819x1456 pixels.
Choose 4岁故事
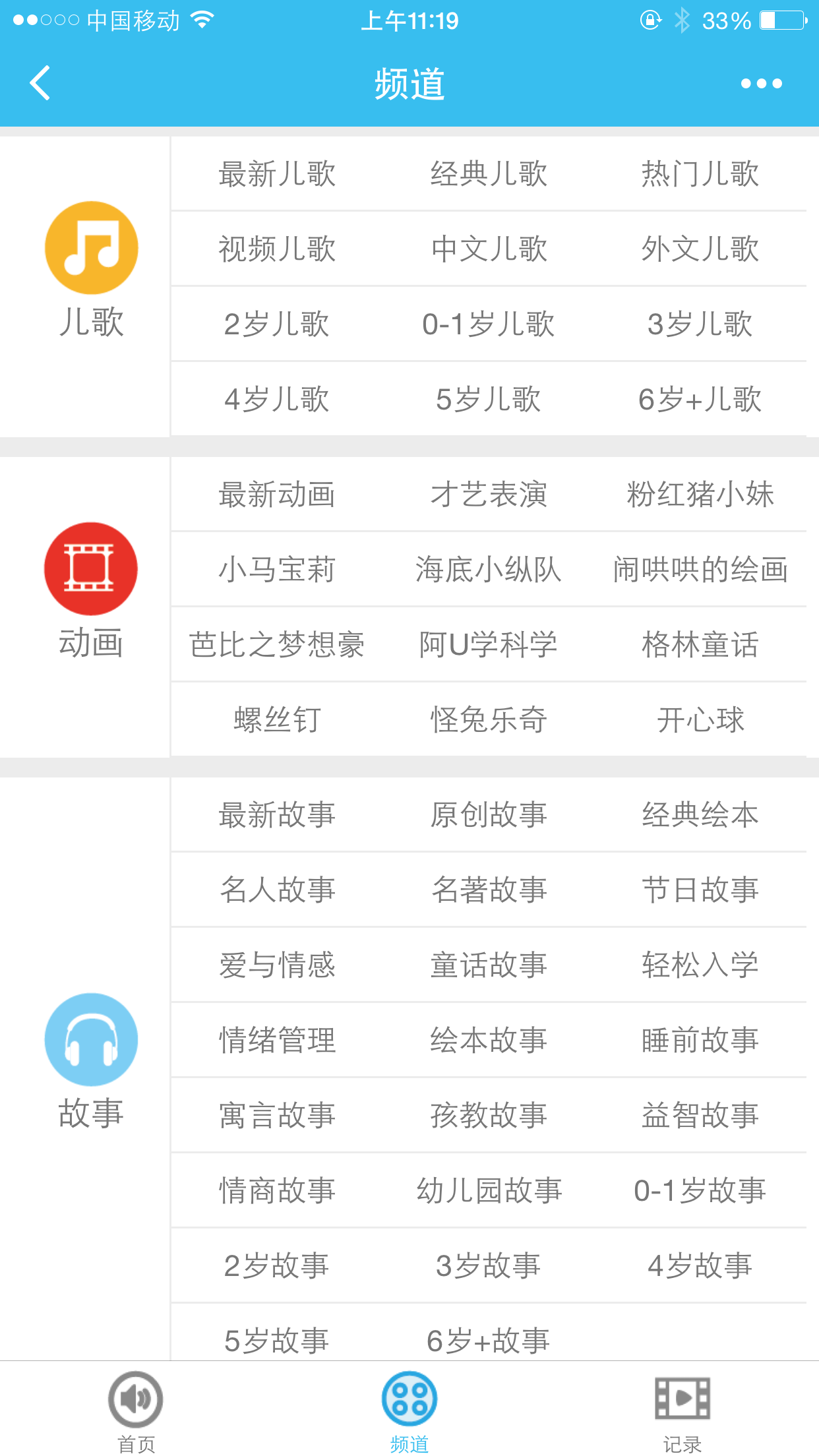[x=700, y=1266]
